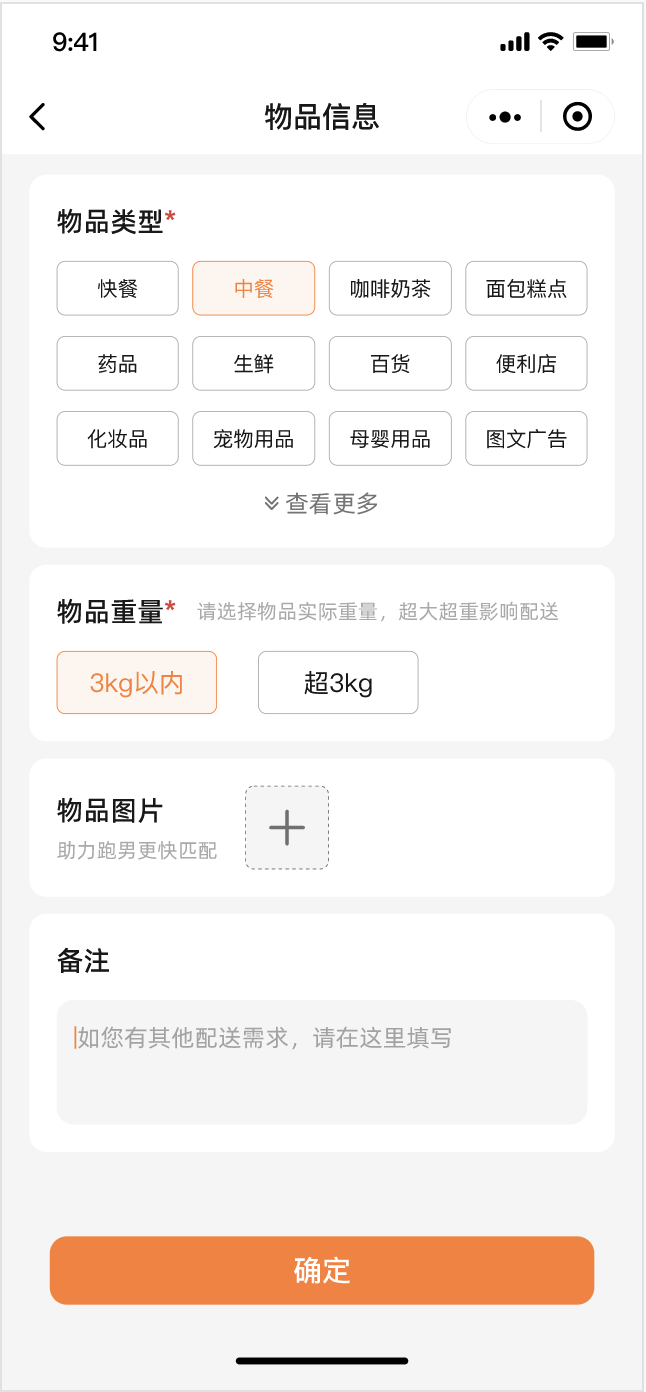This screenshot has width=646, height=1392.
Task: Close the mini program via circle icon
Action: click(577, 117)
